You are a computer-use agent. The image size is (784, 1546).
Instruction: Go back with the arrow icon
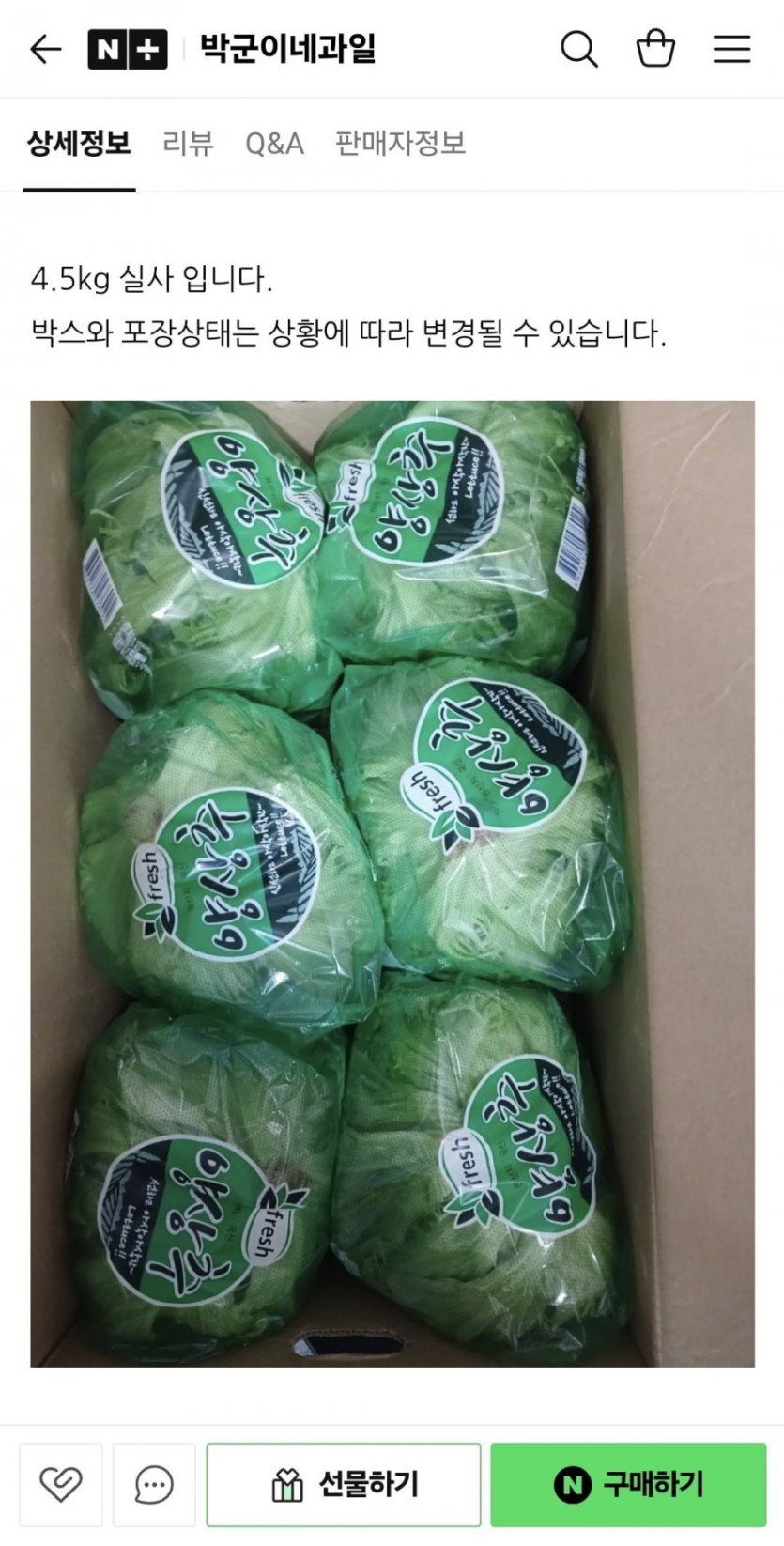[x=45, y=49]
